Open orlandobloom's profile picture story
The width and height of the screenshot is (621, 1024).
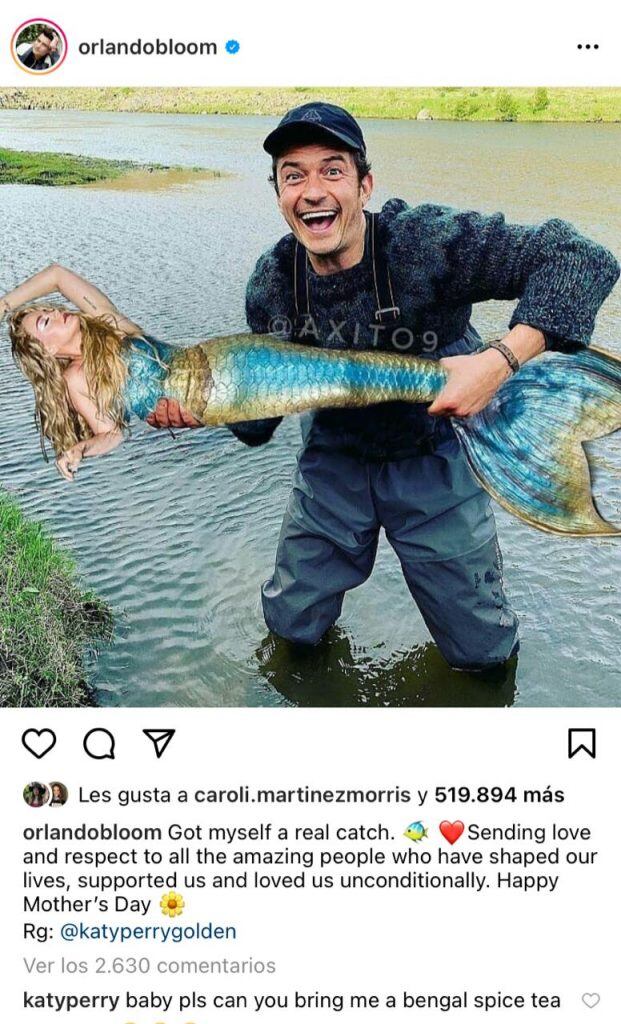click(x=39, y=47)
